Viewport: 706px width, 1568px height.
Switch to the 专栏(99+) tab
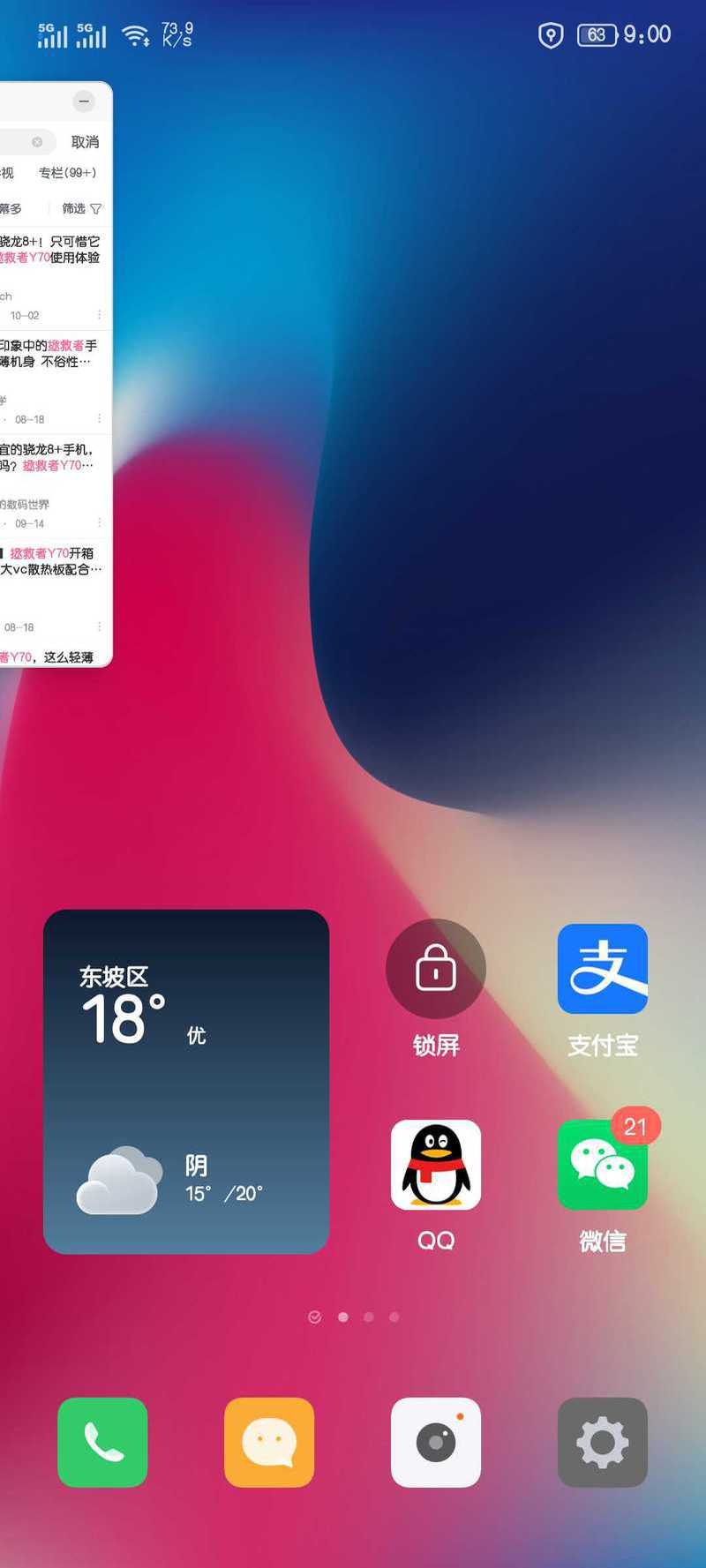(x=68, y=173)
